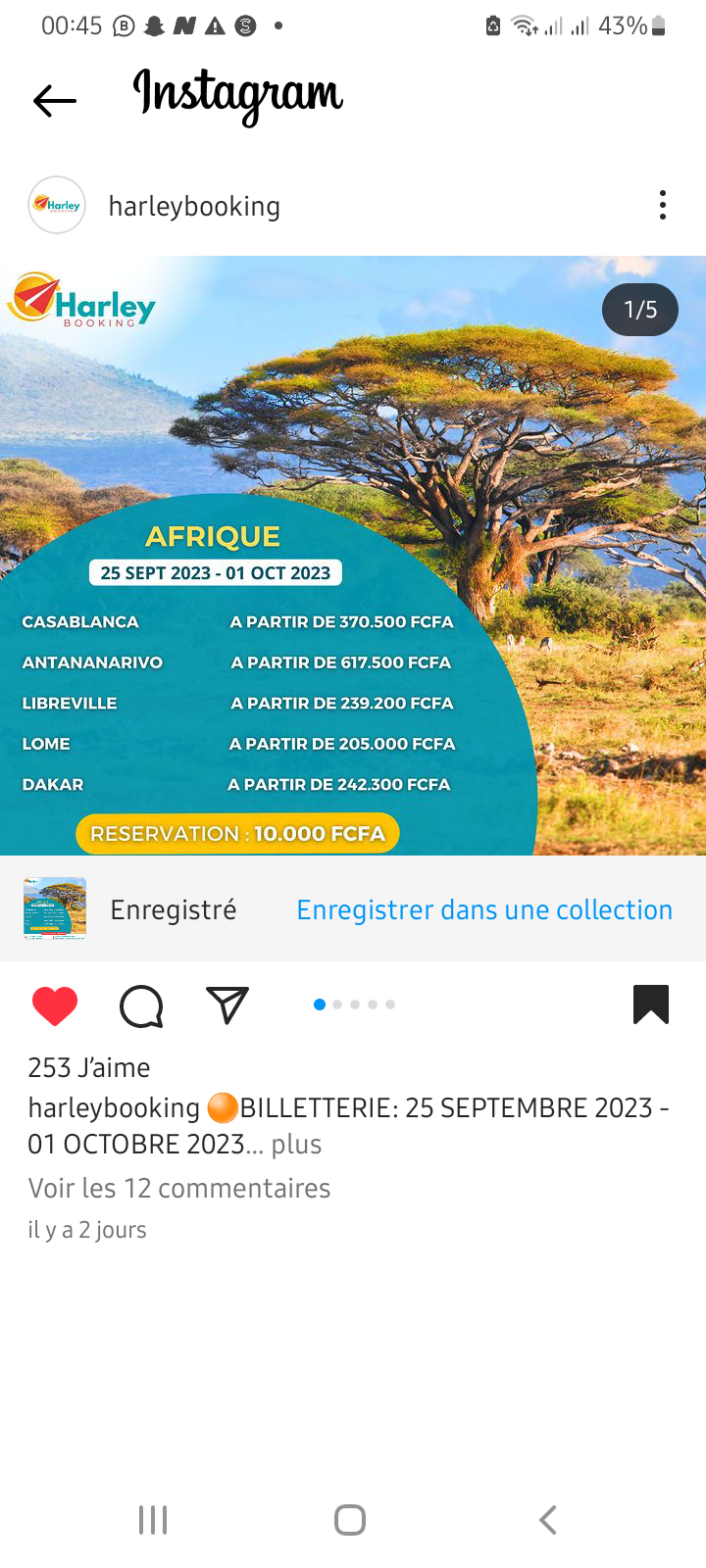Open the 253 J'aime likes list

tap(89, 1067)
